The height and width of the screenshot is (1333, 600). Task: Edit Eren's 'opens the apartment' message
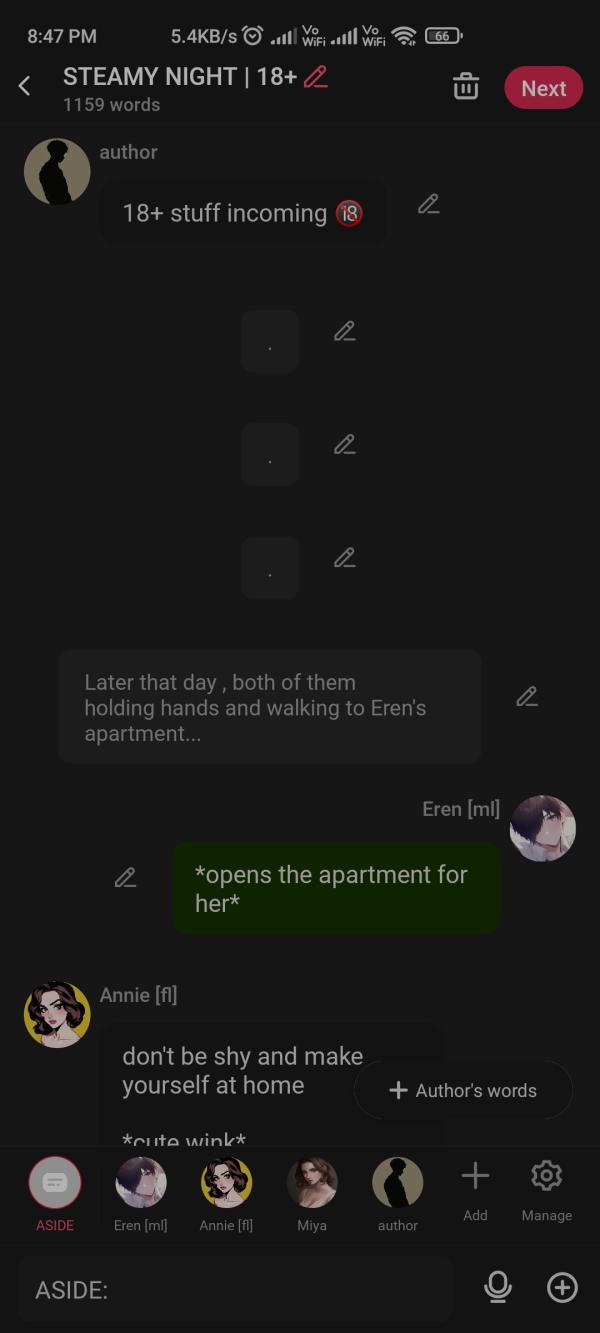(125, 878)
